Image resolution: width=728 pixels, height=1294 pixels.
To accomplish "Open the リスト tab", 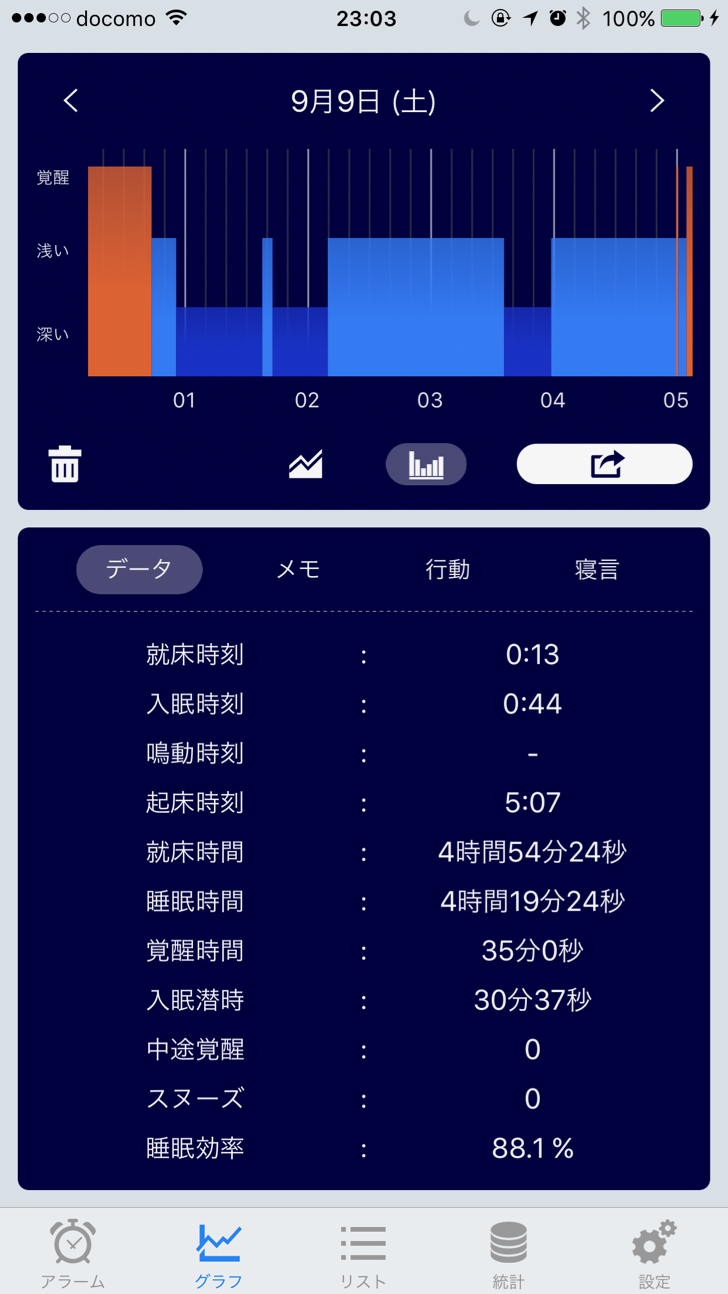I will point(363,1252).
